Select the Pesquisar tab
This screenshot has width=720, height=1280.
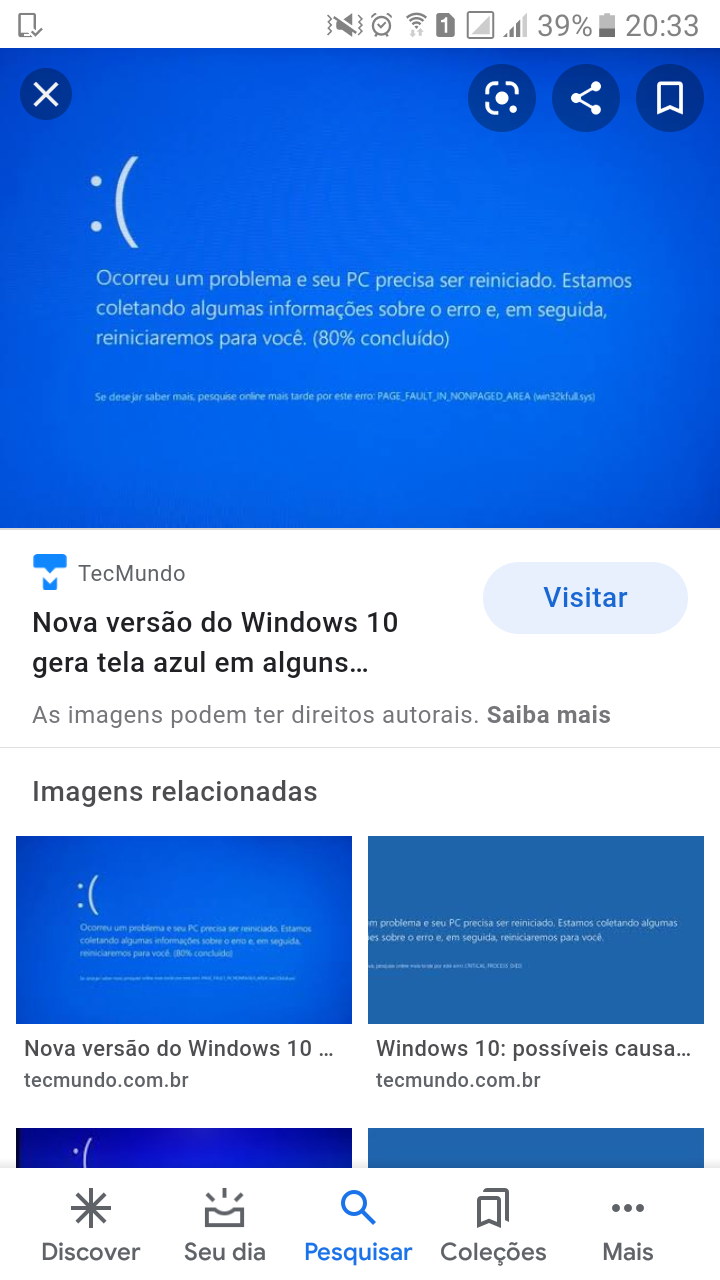(358, 1226)
